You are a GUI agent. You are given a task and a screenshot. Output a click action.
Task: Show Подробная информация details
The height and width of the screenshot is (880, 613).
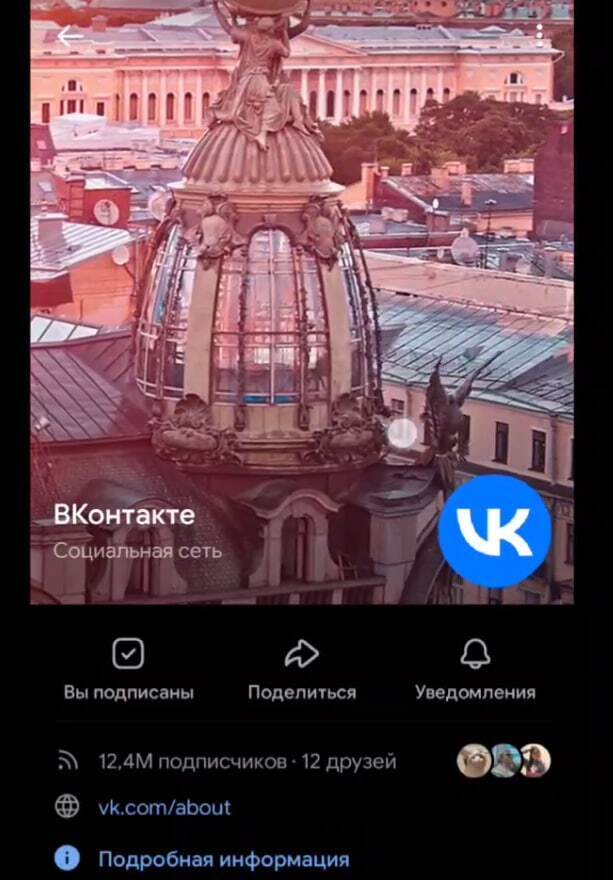223,859
